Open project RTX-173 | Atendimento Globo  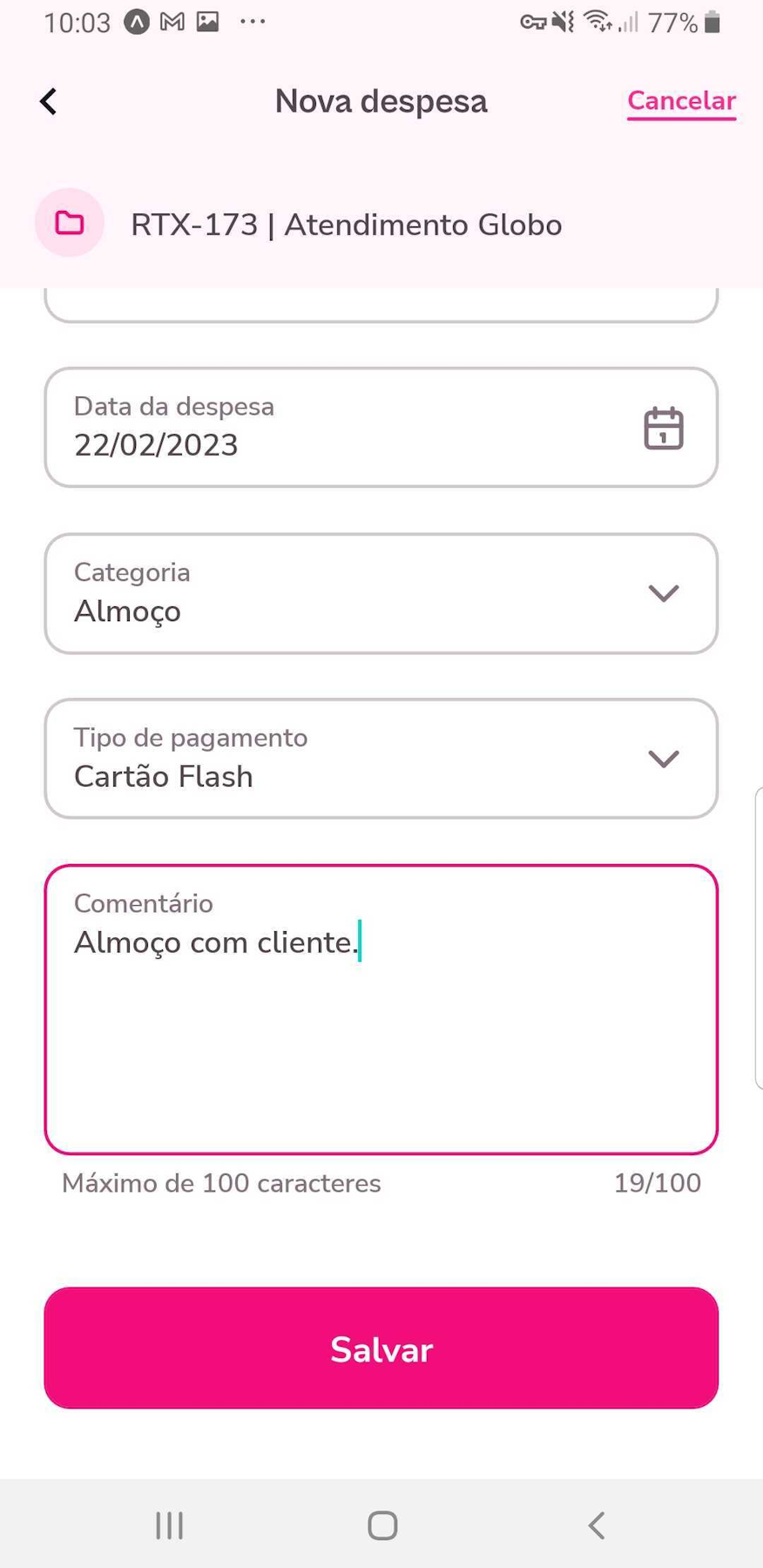click(346, 224)
